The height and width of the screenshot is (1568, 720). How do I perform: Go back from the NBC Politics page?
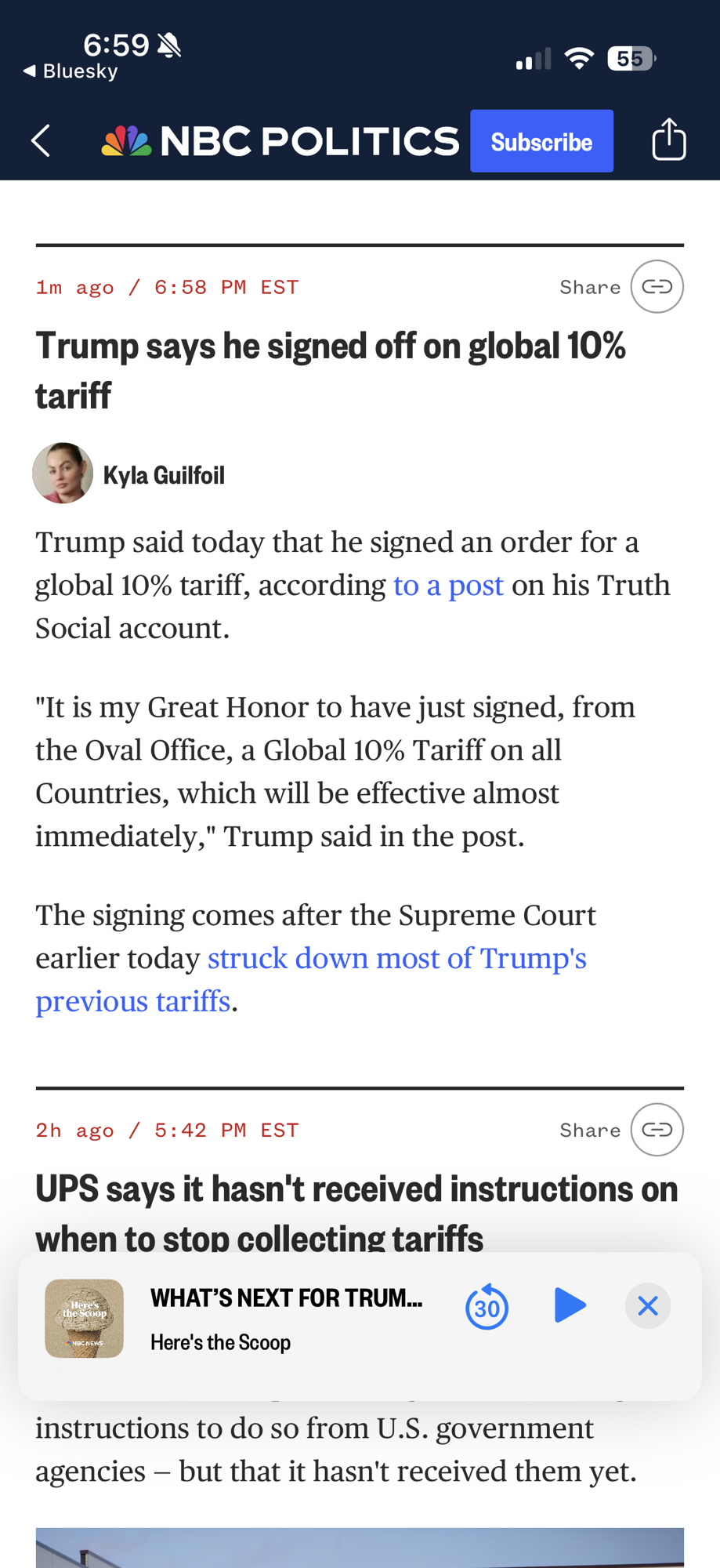coord(41,142)
